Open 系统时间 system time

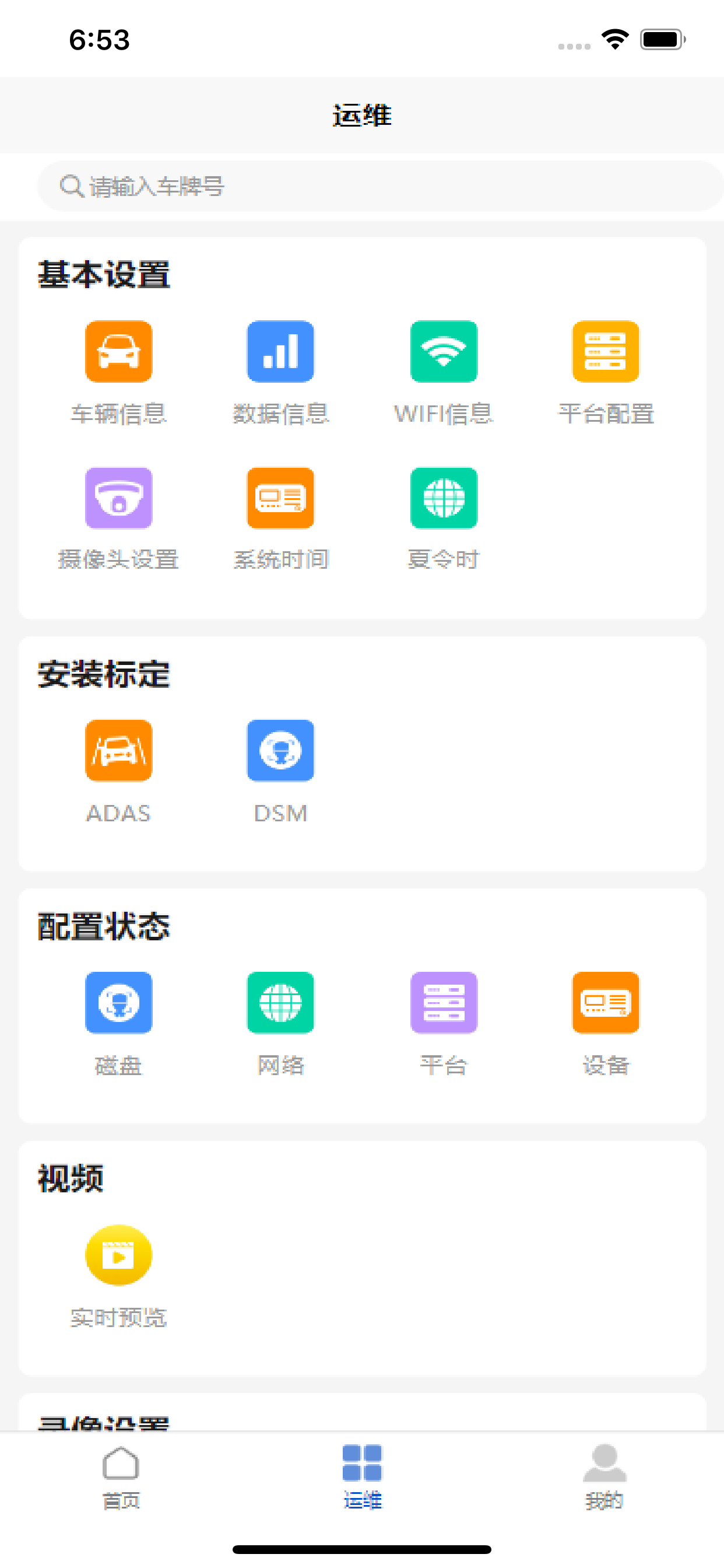[280, 519]
